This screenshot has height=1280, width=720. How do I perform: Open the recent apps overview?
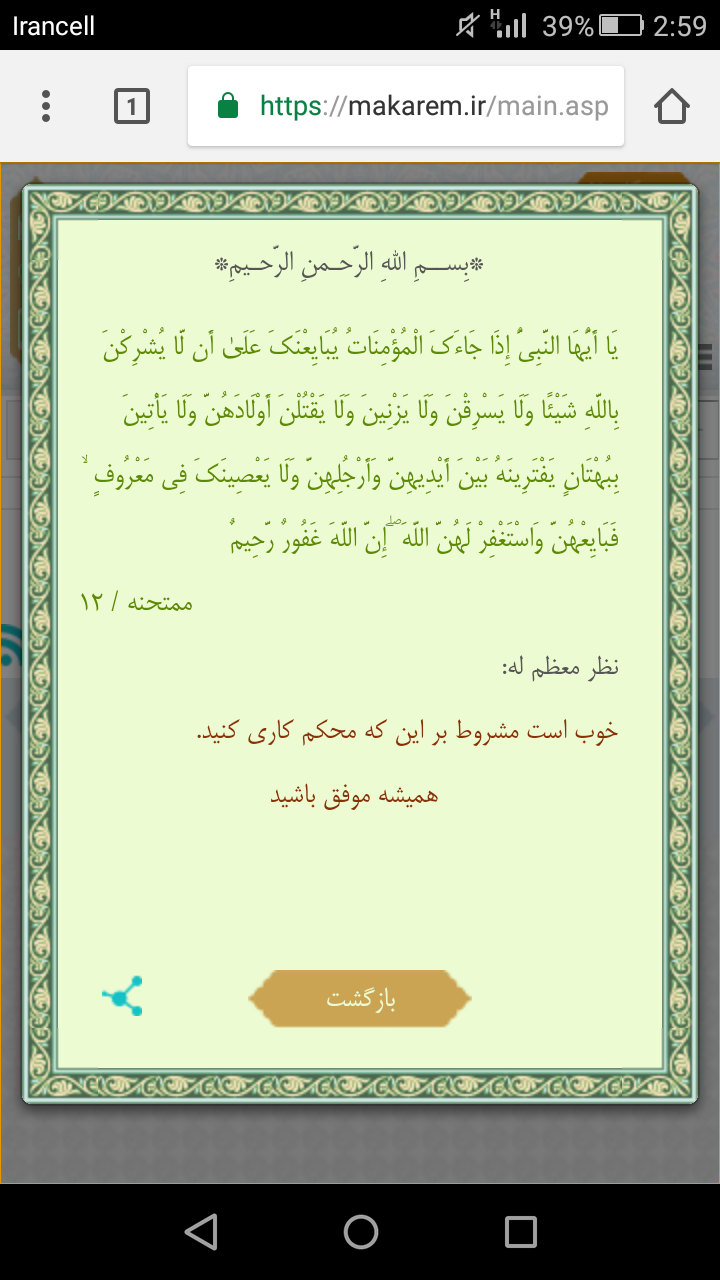(x=520, y=1231)
